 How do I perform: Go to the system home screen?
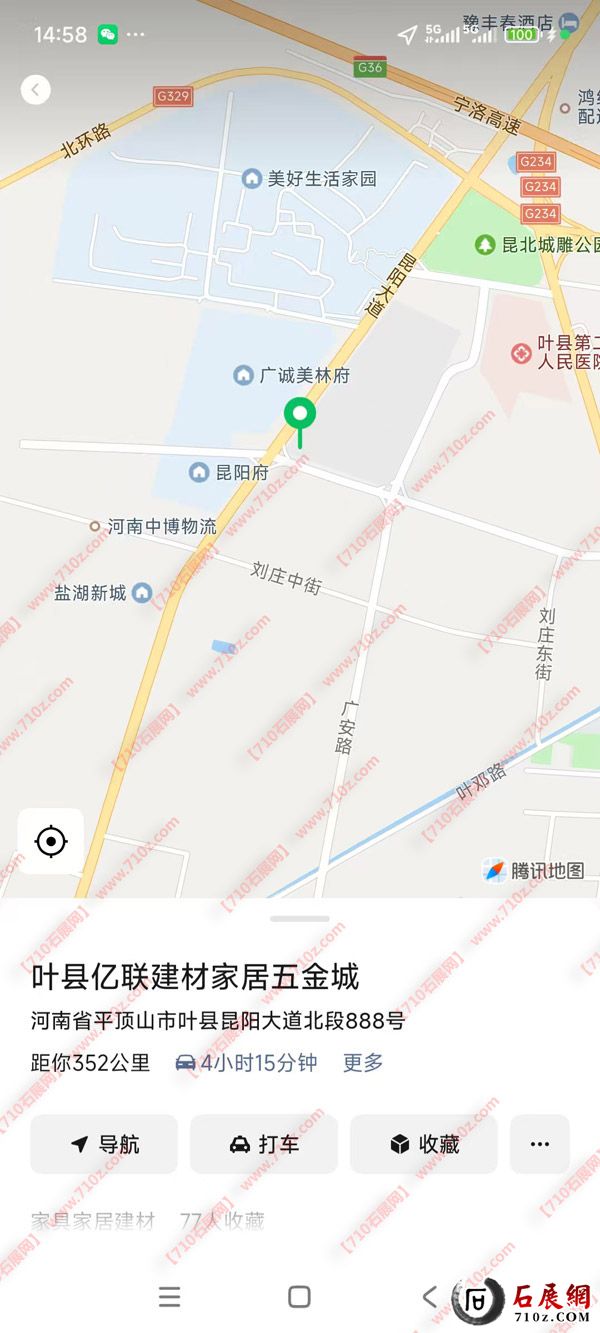click(299, 1297)
